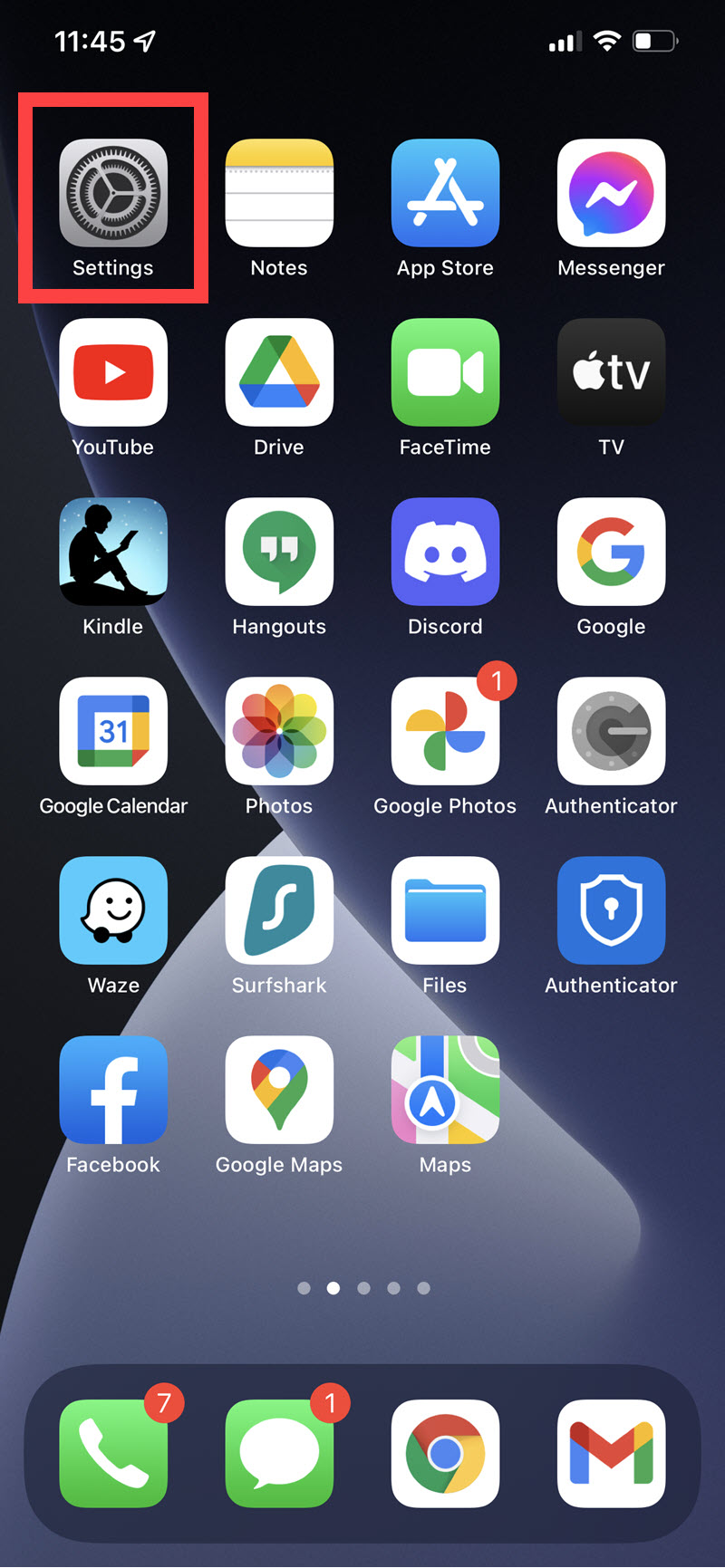Launch Facebook

click(x=113, y=1090)
